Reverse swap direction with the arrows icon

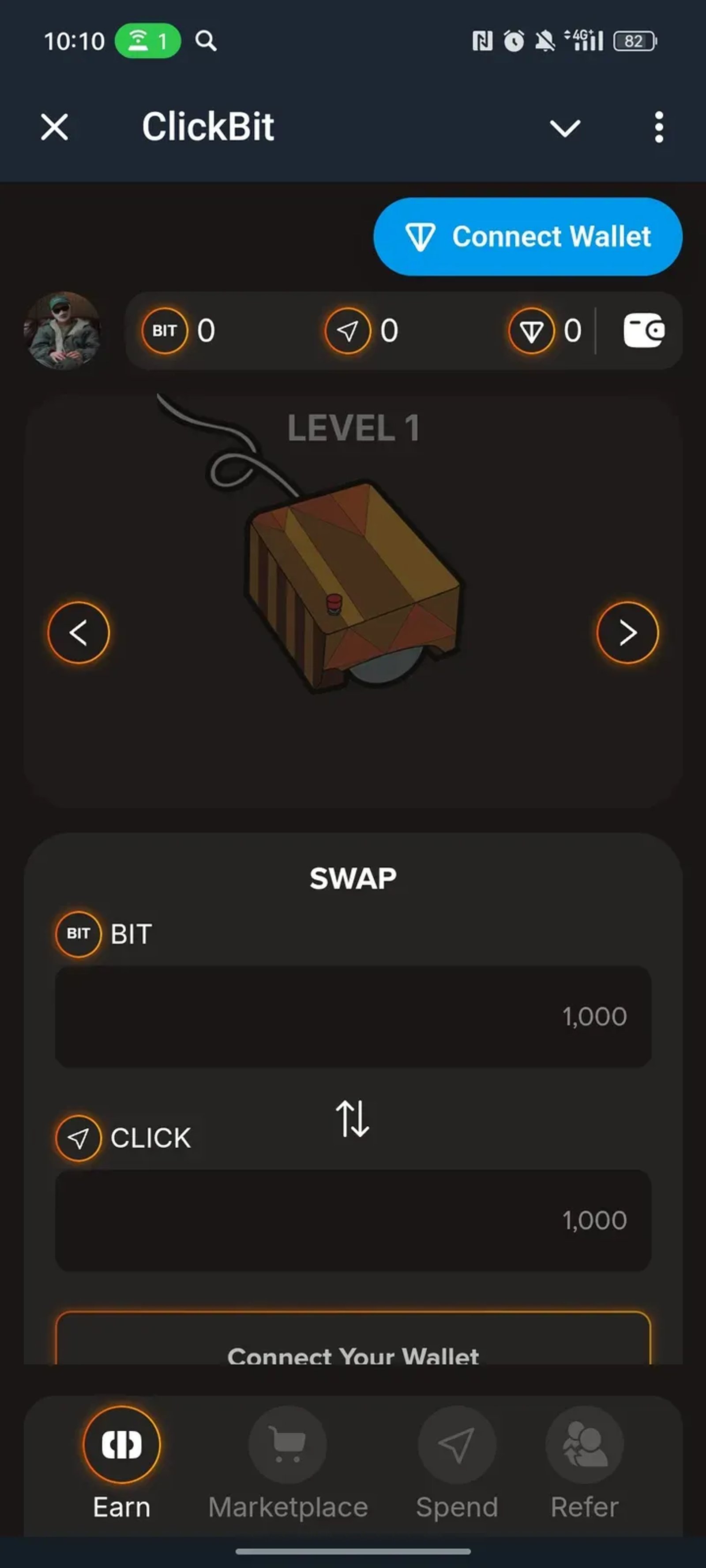tap(353, 1118)
